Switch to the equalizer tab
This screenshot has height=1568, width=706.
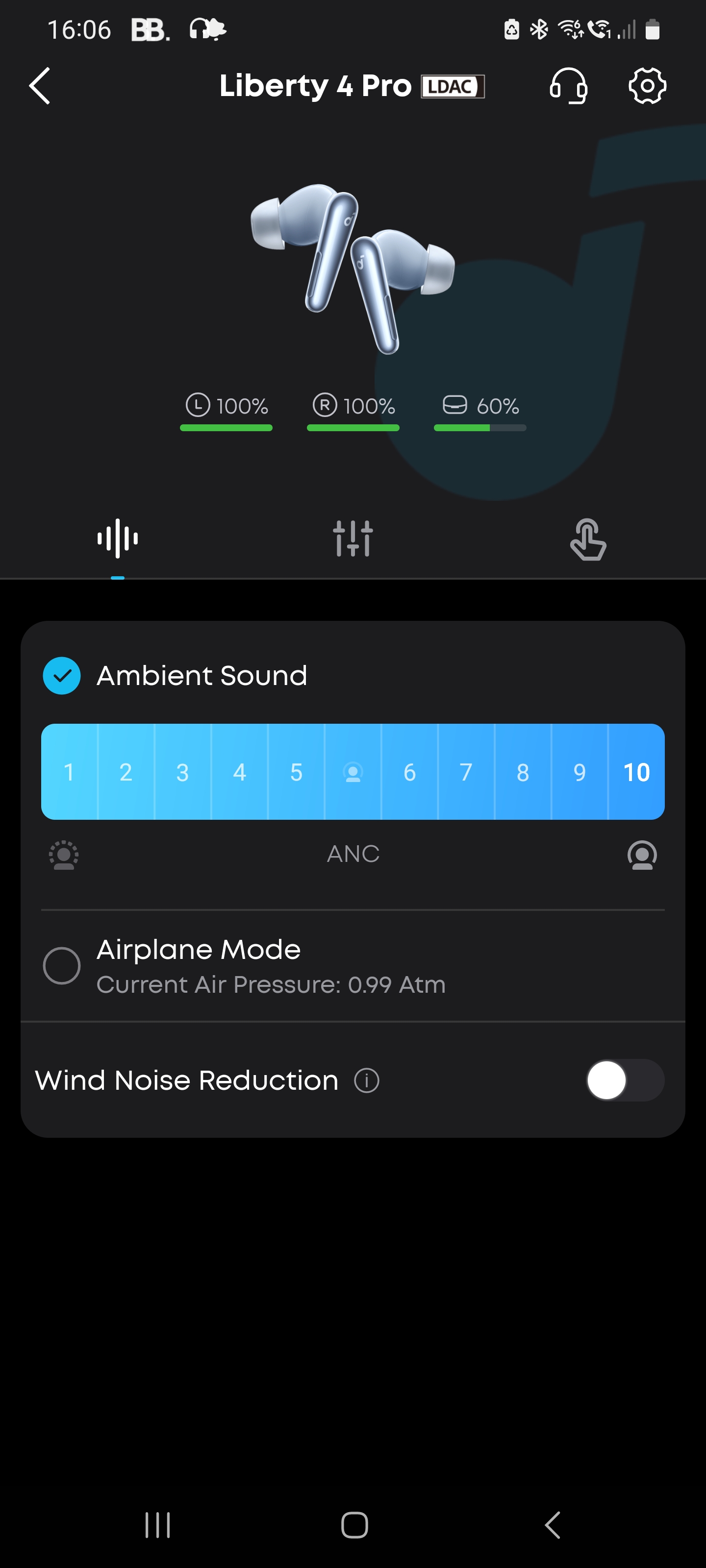[x=353, y=539]
